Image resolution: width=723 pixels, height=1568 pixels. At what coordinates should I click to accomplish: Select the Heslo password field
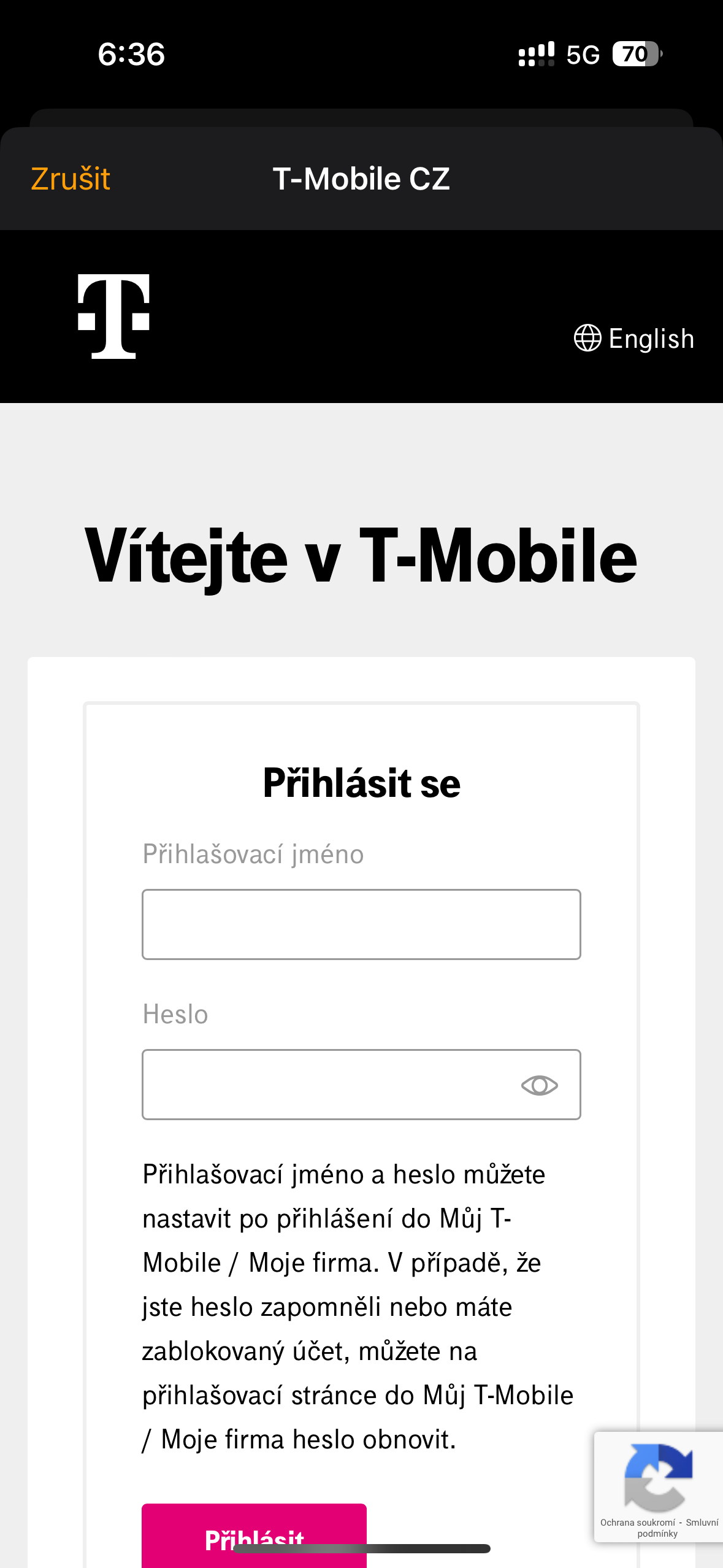pyautogui.click(x=361, y=1084)
